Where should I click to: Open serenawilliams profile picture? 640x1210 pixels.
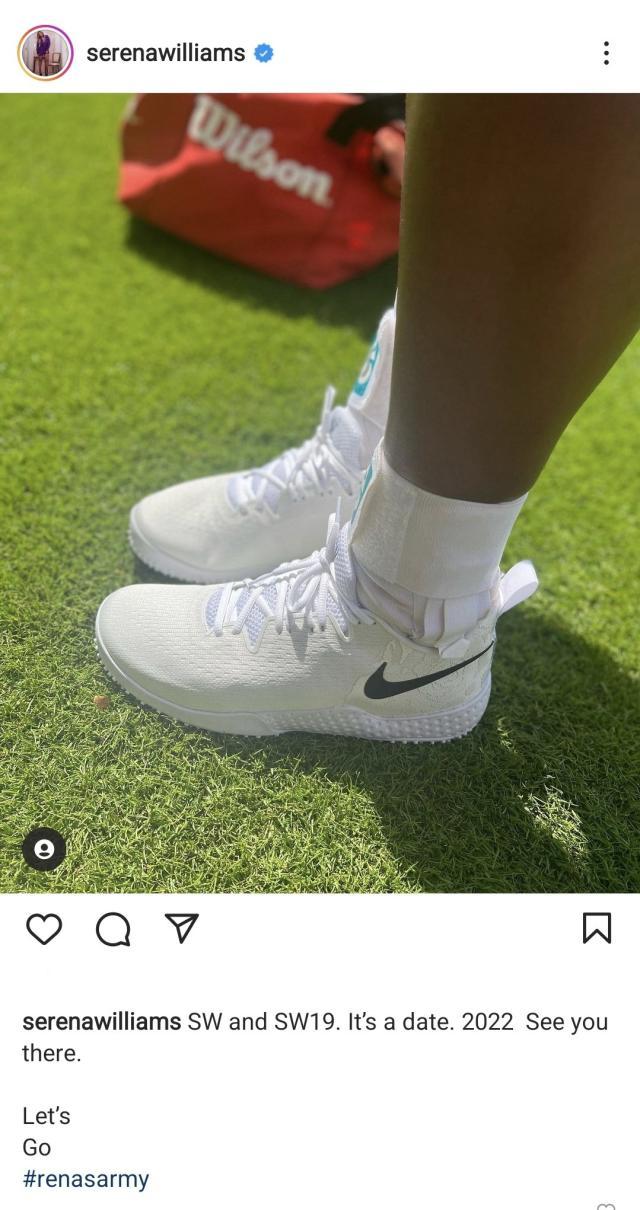click(45, 53)
